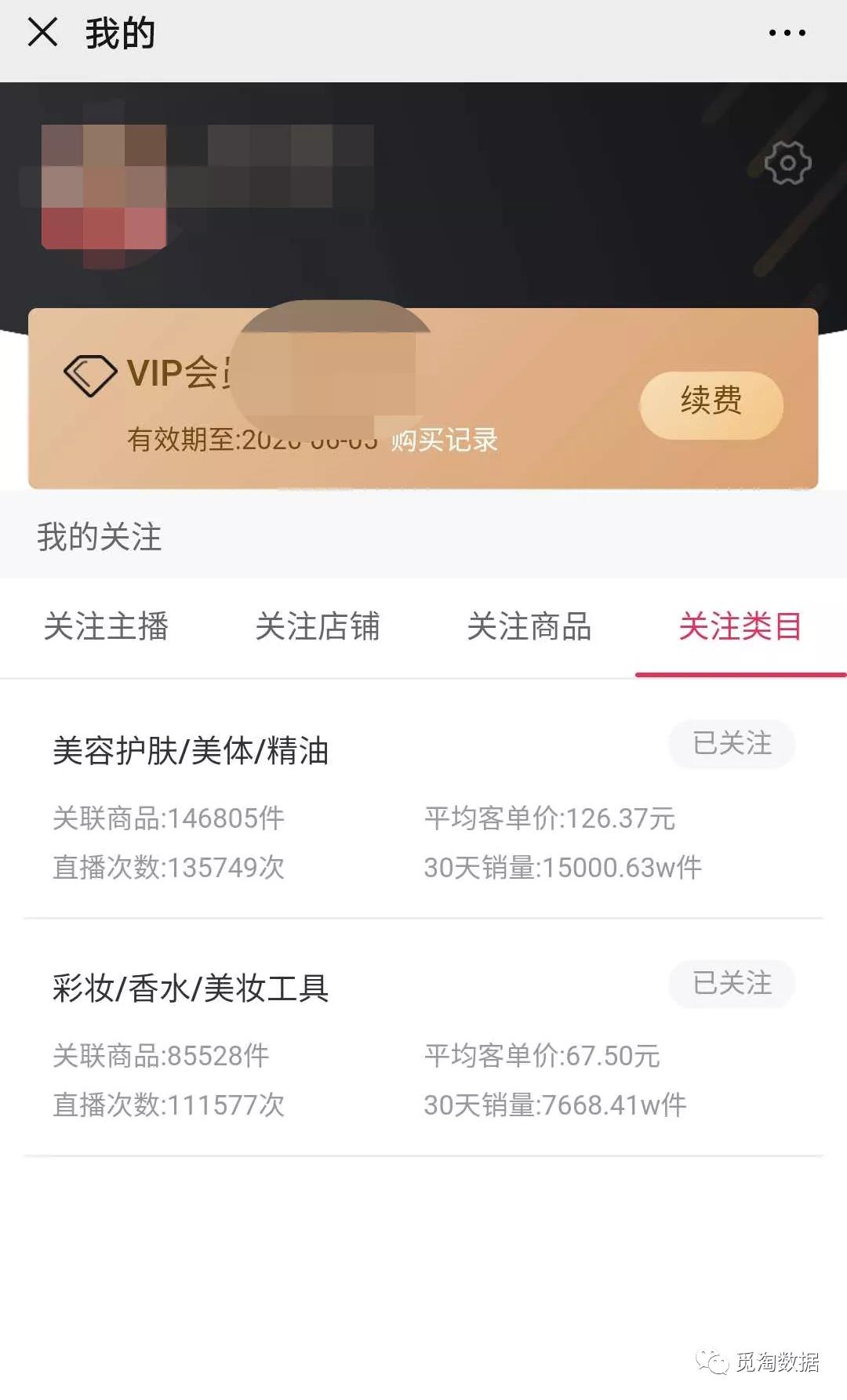The height and width of the screenshot is (1400, 847).
Task: Select the 关注商品 tab label
Action: [x=529, y=627]
